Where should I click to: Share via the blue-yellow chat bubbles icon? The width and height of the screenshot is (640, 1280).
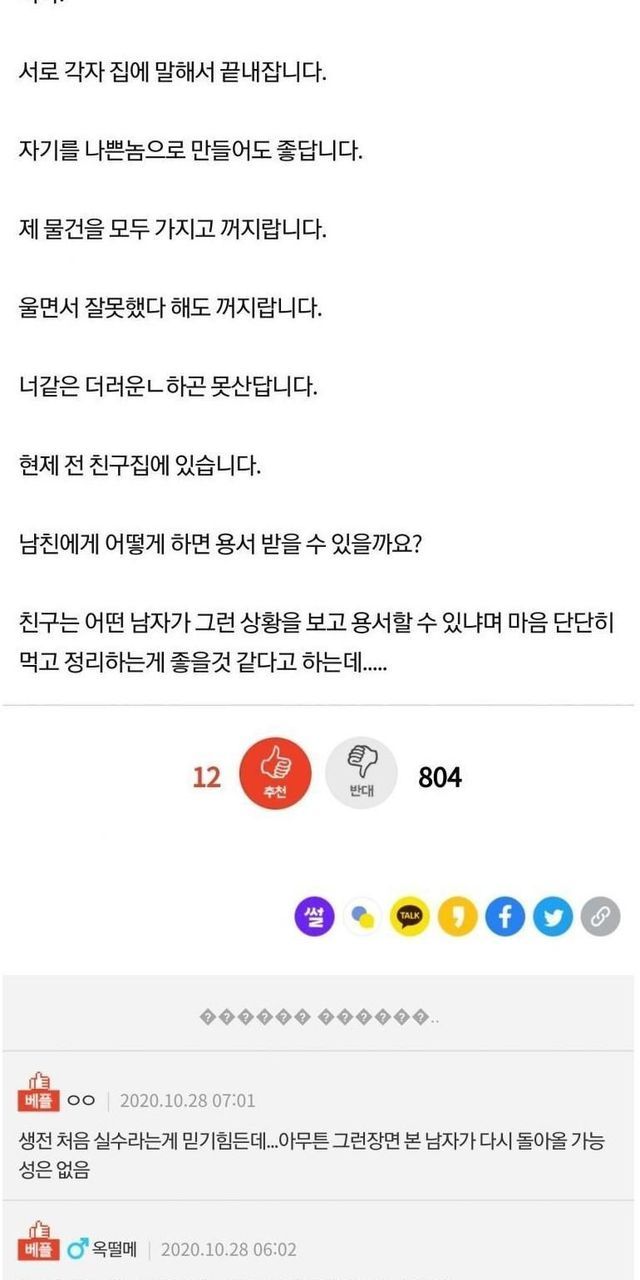point(361,916)
